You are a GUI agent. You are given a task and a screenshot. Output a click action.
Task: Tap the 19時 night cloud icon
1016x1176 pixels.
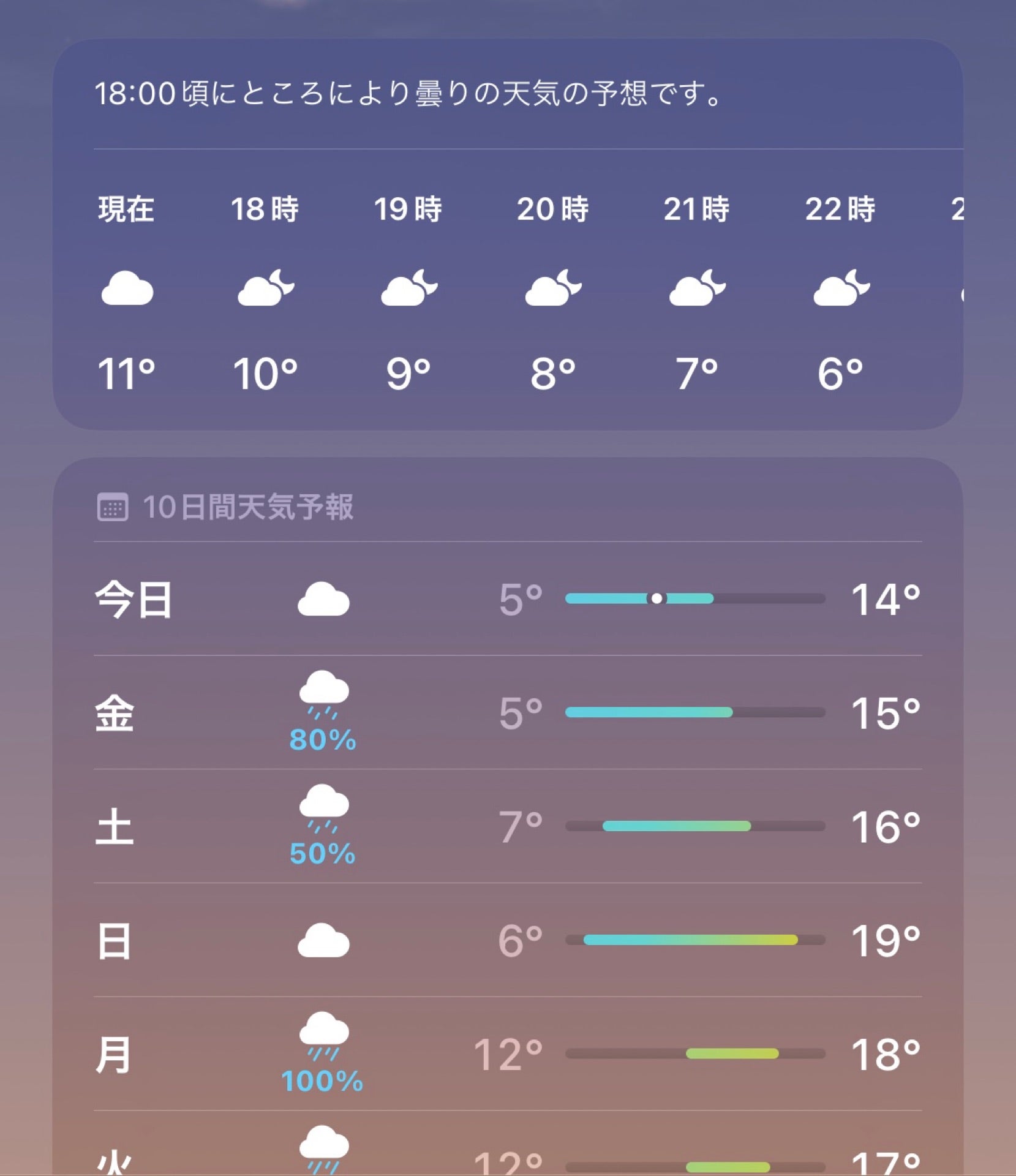point(408,287)
